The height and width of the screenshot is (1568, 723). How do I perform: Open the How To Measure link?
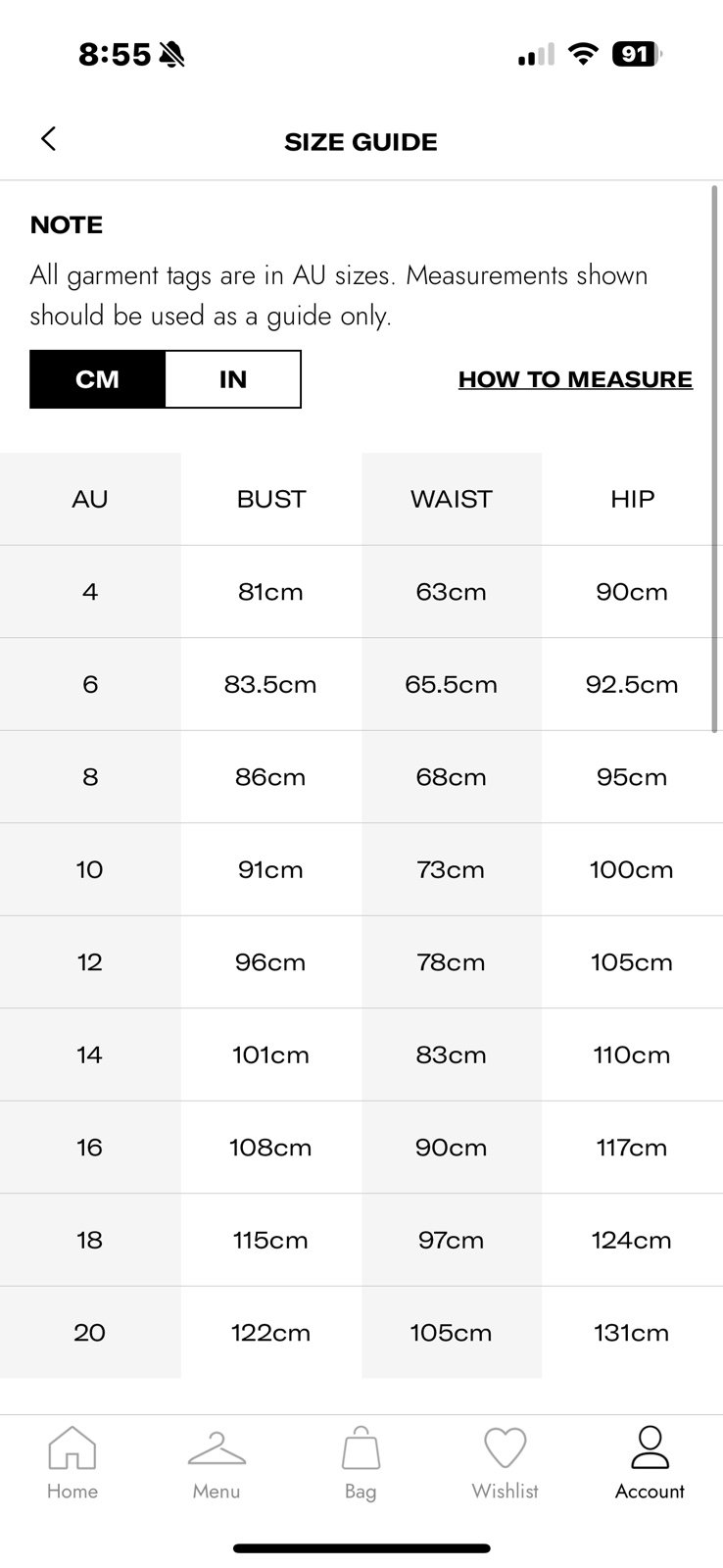(575, 379)
